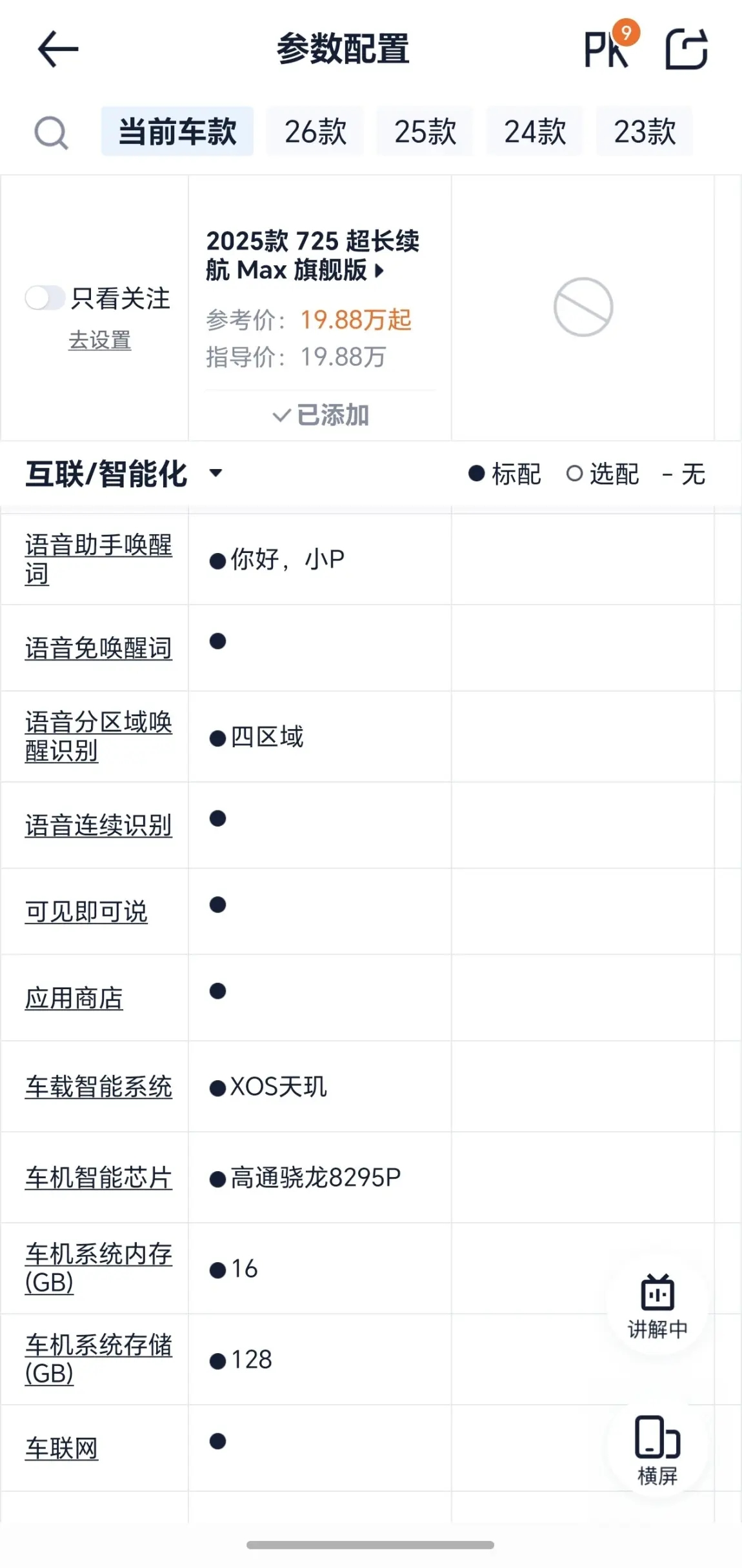This screenshot has width=742, height=1568.
Task: Switch to the 23款 tab
Action: pyautogui.click(x=645, y=132)
